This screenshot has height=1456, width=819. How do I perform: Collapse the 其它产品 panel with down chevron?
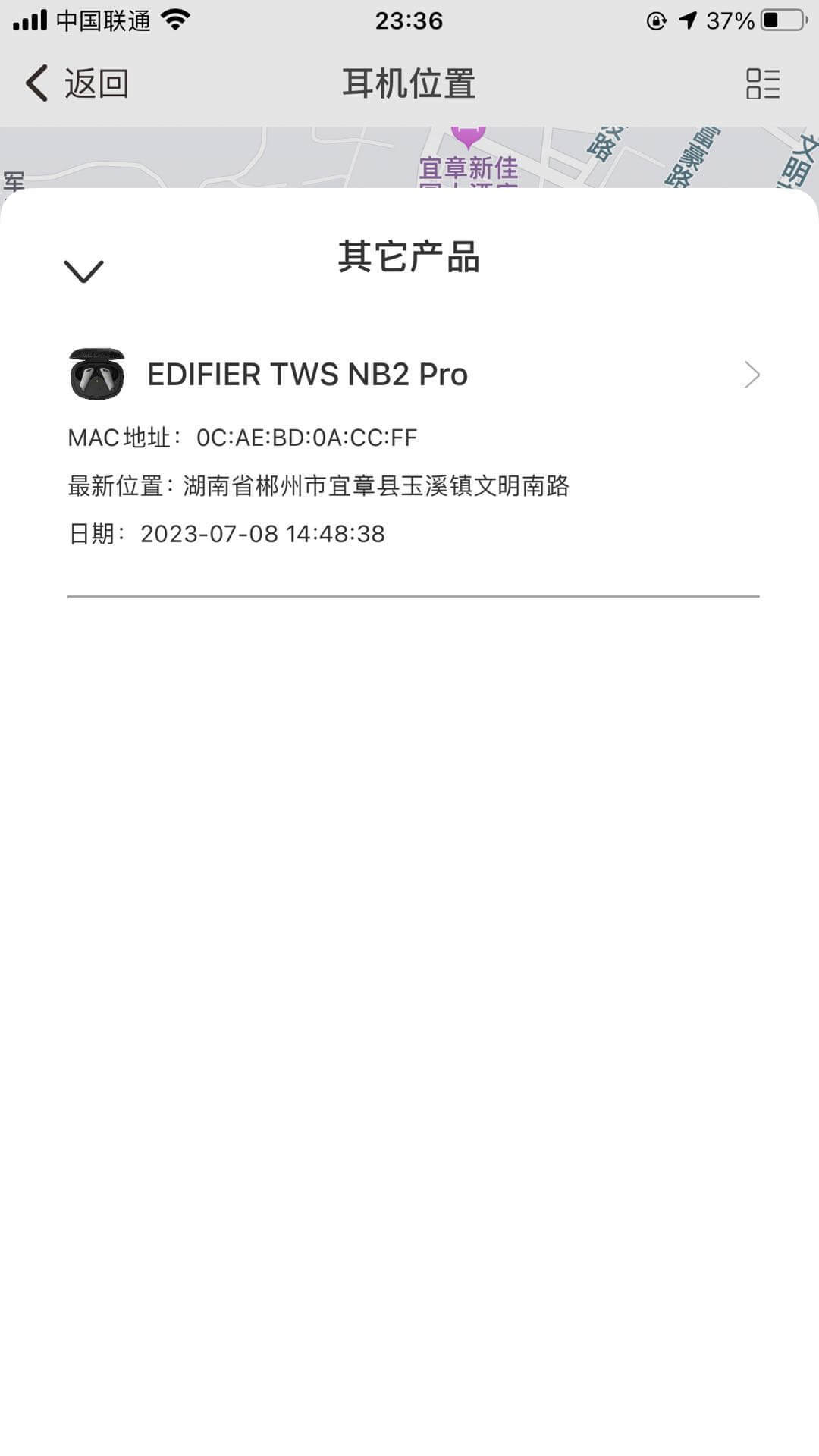click(x=83, y=271)
